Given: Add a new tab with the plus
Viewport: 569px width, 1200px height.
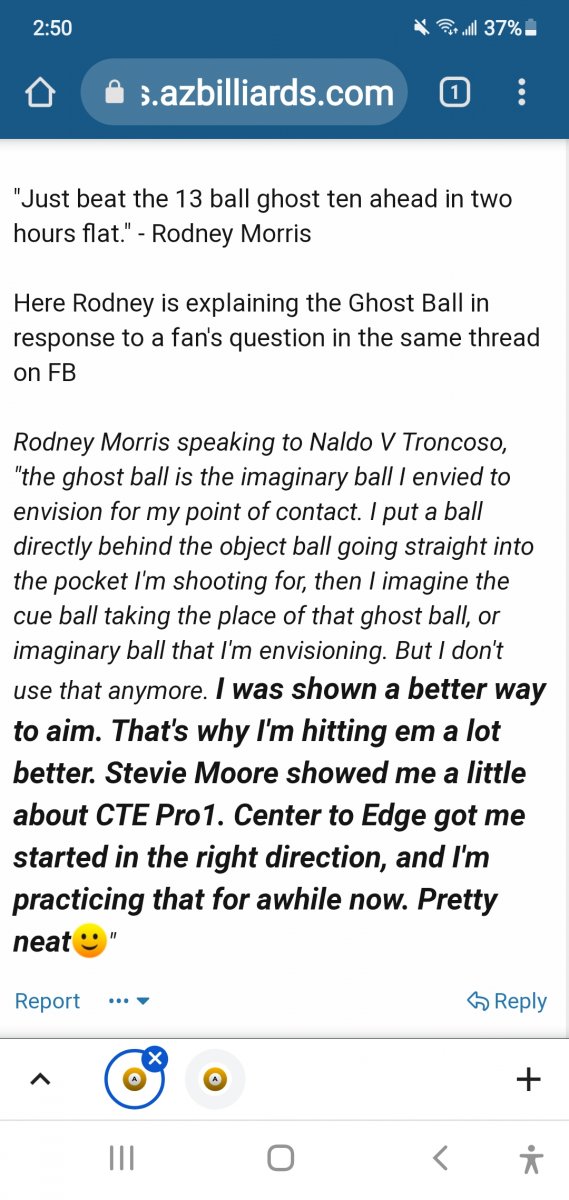Looking at the screenshot, I should [528, 1079].
